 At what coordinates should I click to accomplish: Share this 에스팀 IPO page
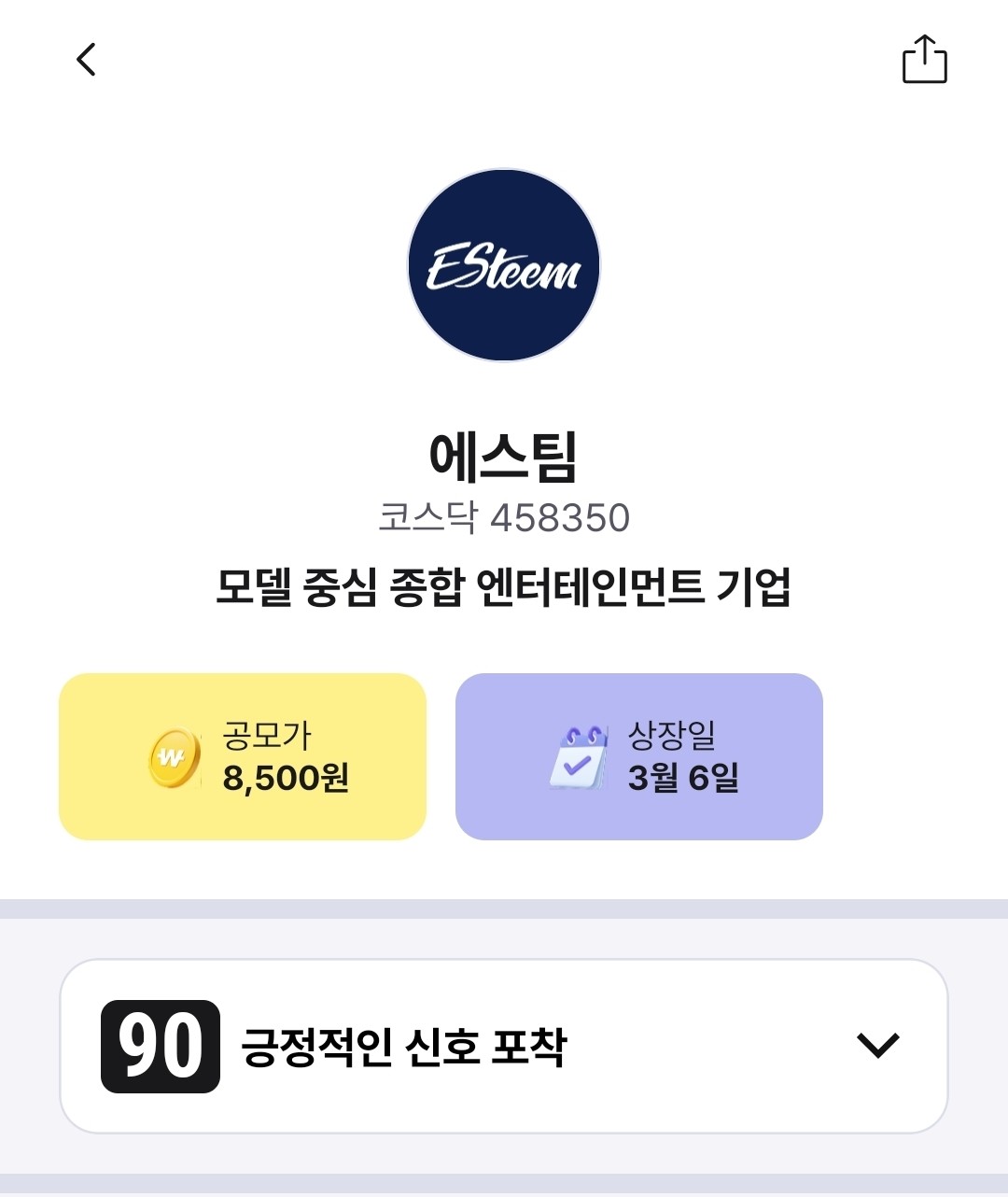[x=924, y=59]
